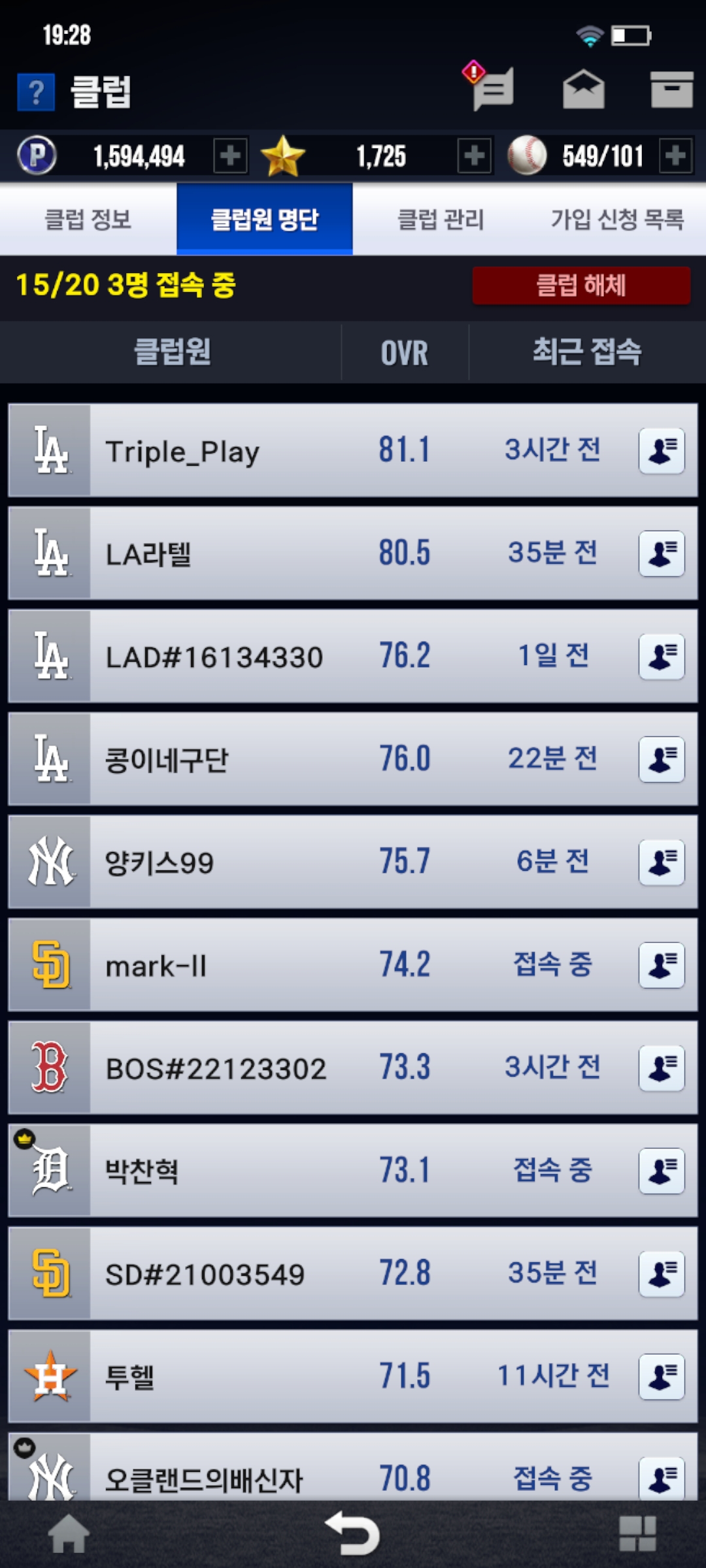The width and height of the screenshot is (706, 1568).
Task: Open member options for 양키스99
Action: click(662, 862)
